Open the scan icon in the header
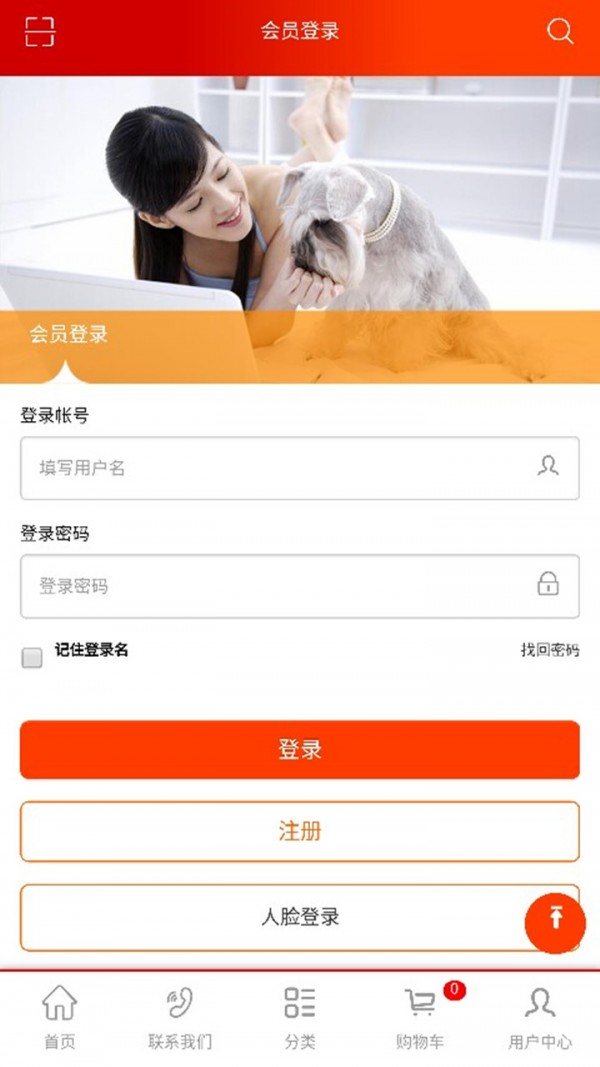 pyautogui.click(x=39, y=31)
